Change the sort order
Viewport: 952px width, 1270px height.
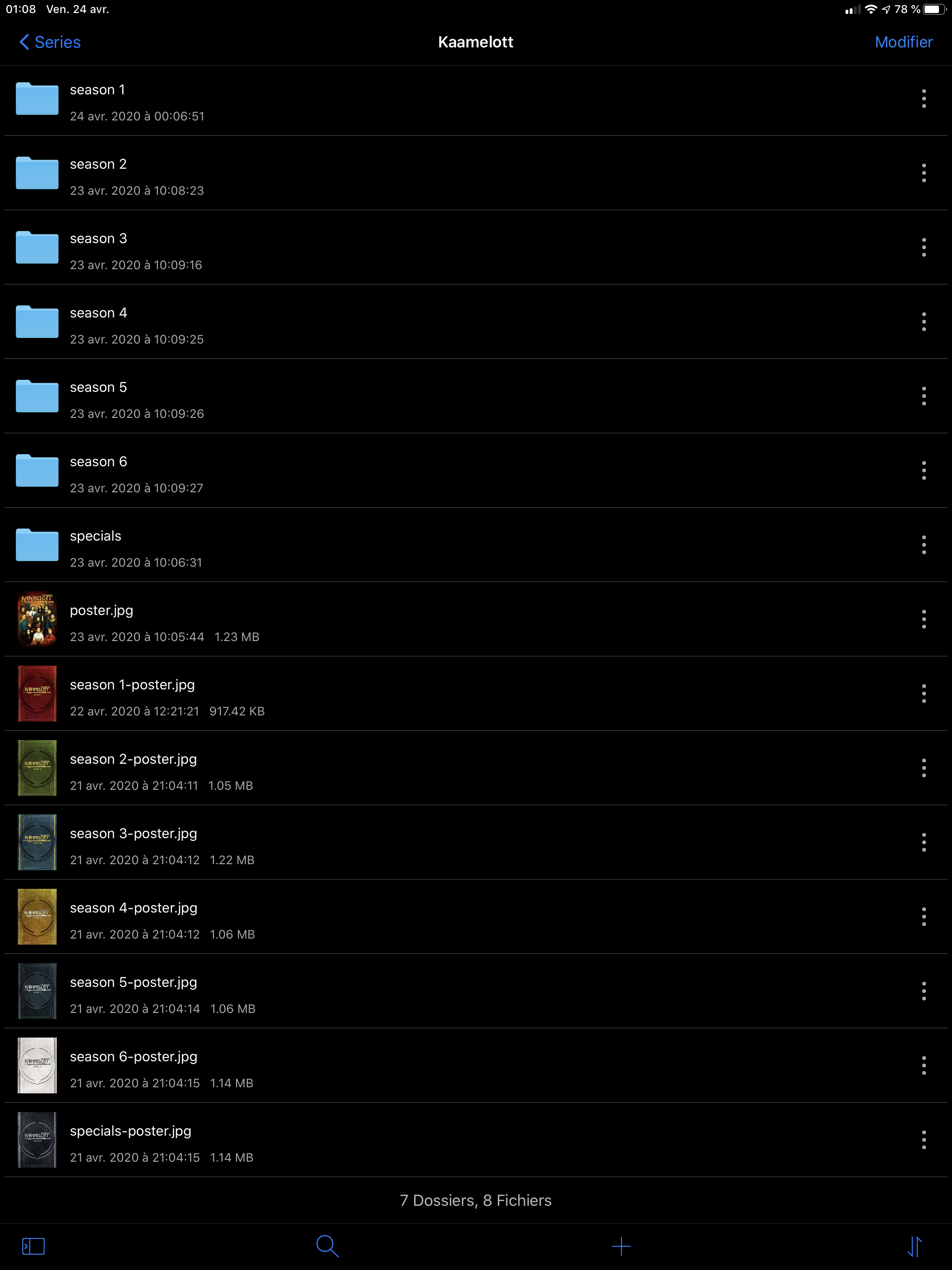(x=915, y=1246)
